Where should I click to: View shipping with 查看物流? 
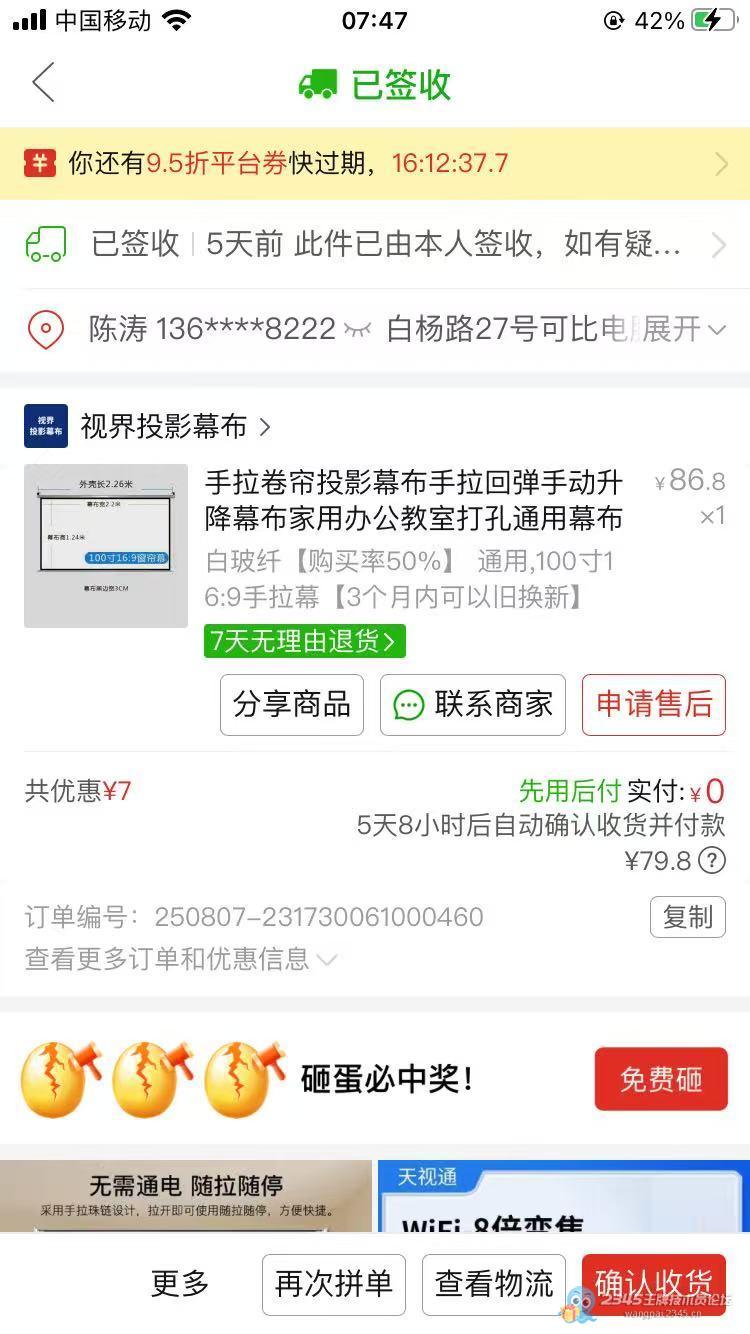pos(494,1284)
